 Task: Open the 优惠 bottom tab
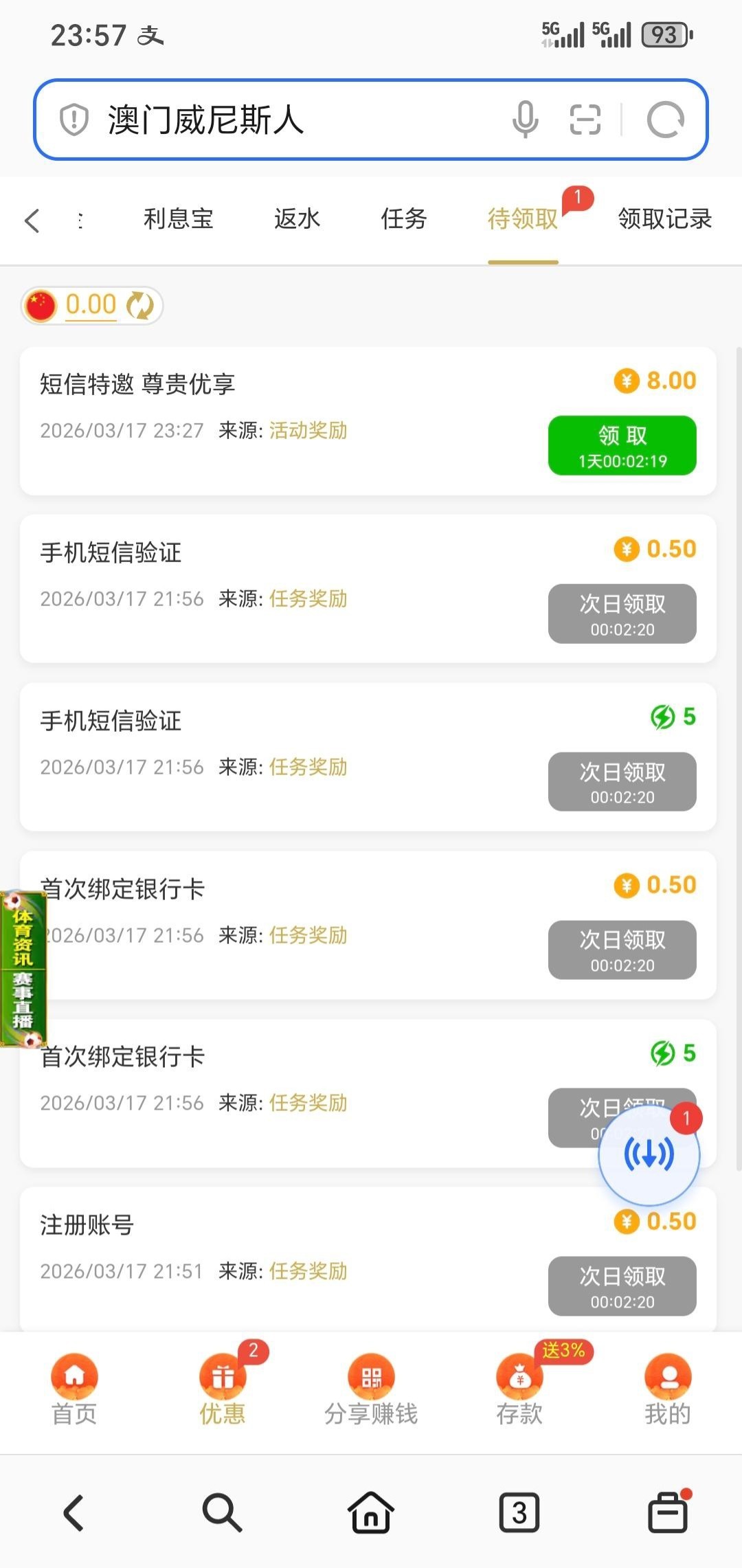pos(222,1389)
